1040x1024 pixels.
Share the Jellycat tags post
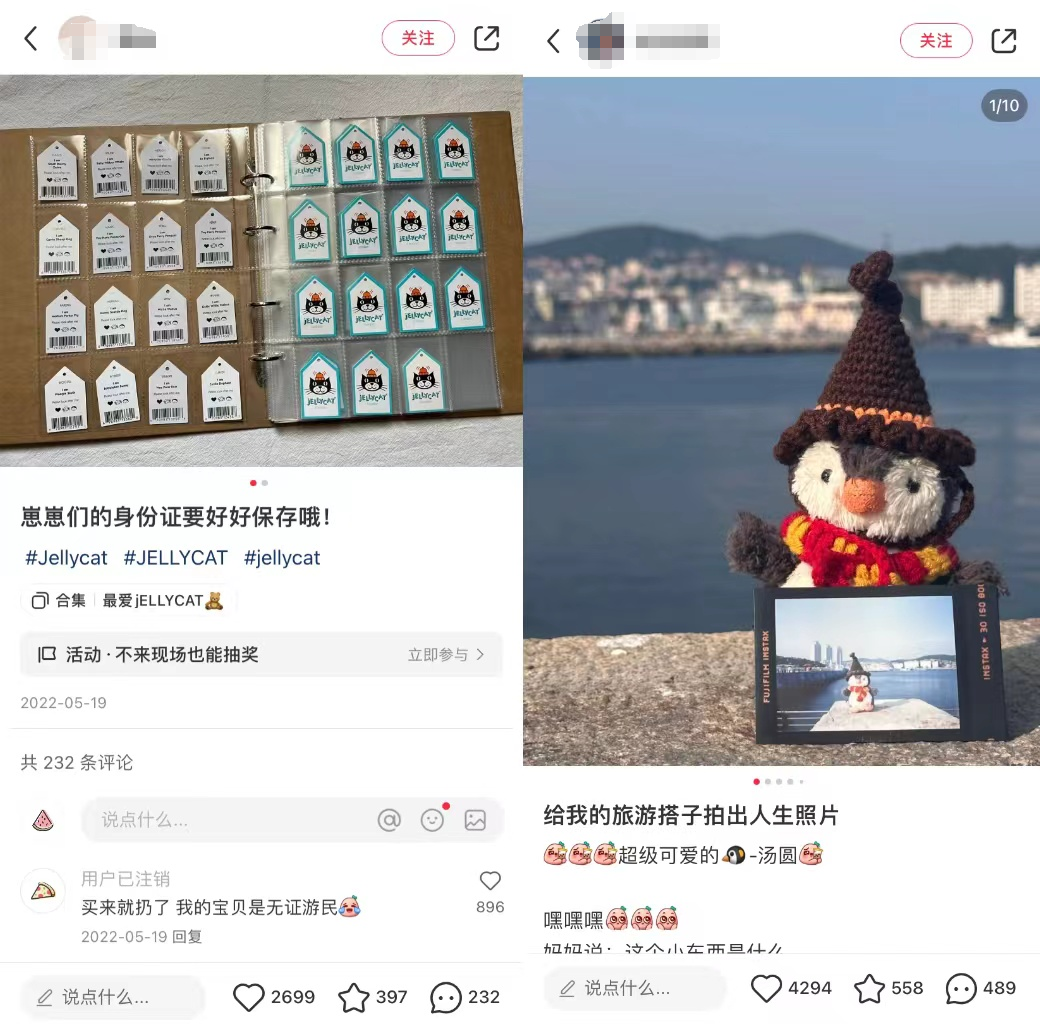point(486,39)
